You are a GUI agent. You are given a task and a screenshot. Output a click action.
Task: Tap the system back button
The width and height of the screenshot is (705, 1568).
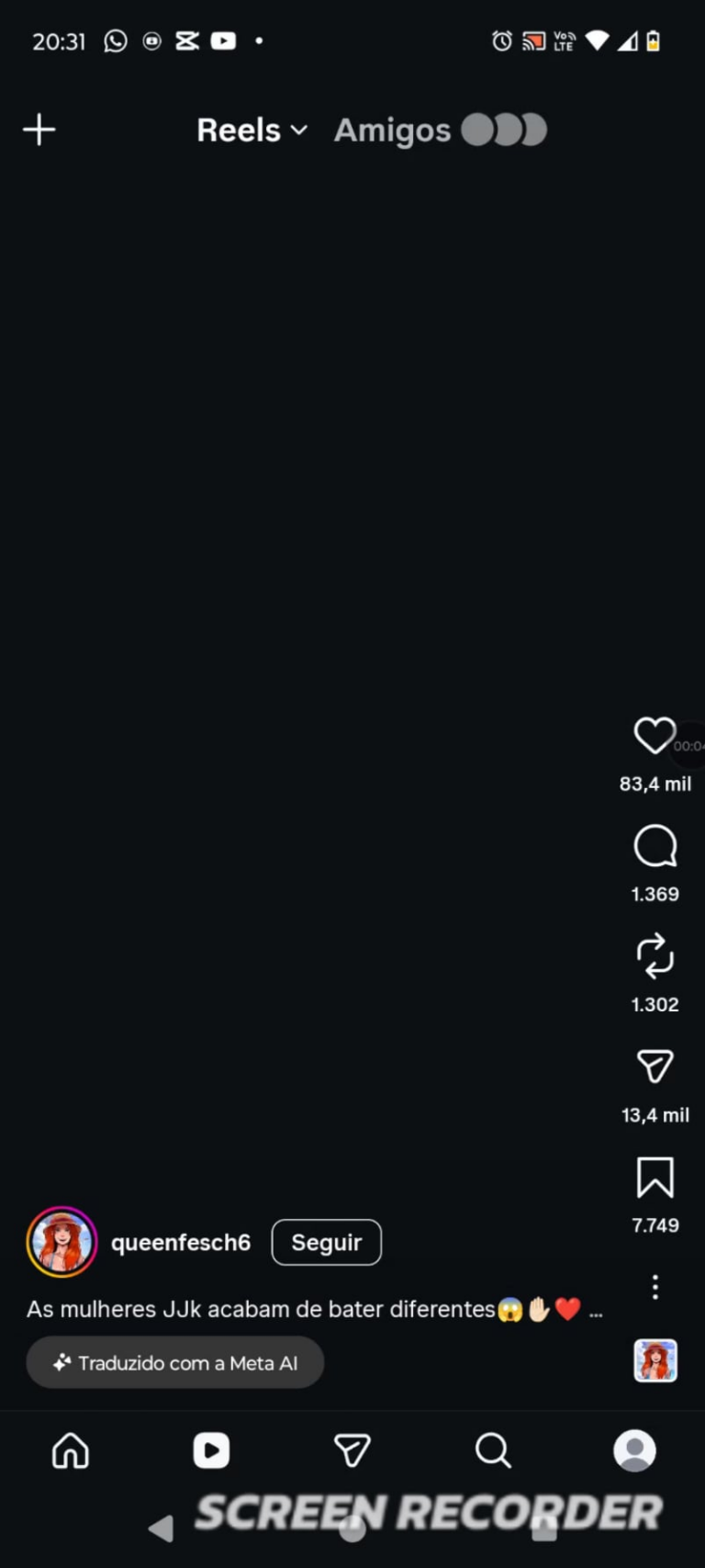pos(162,1529)
